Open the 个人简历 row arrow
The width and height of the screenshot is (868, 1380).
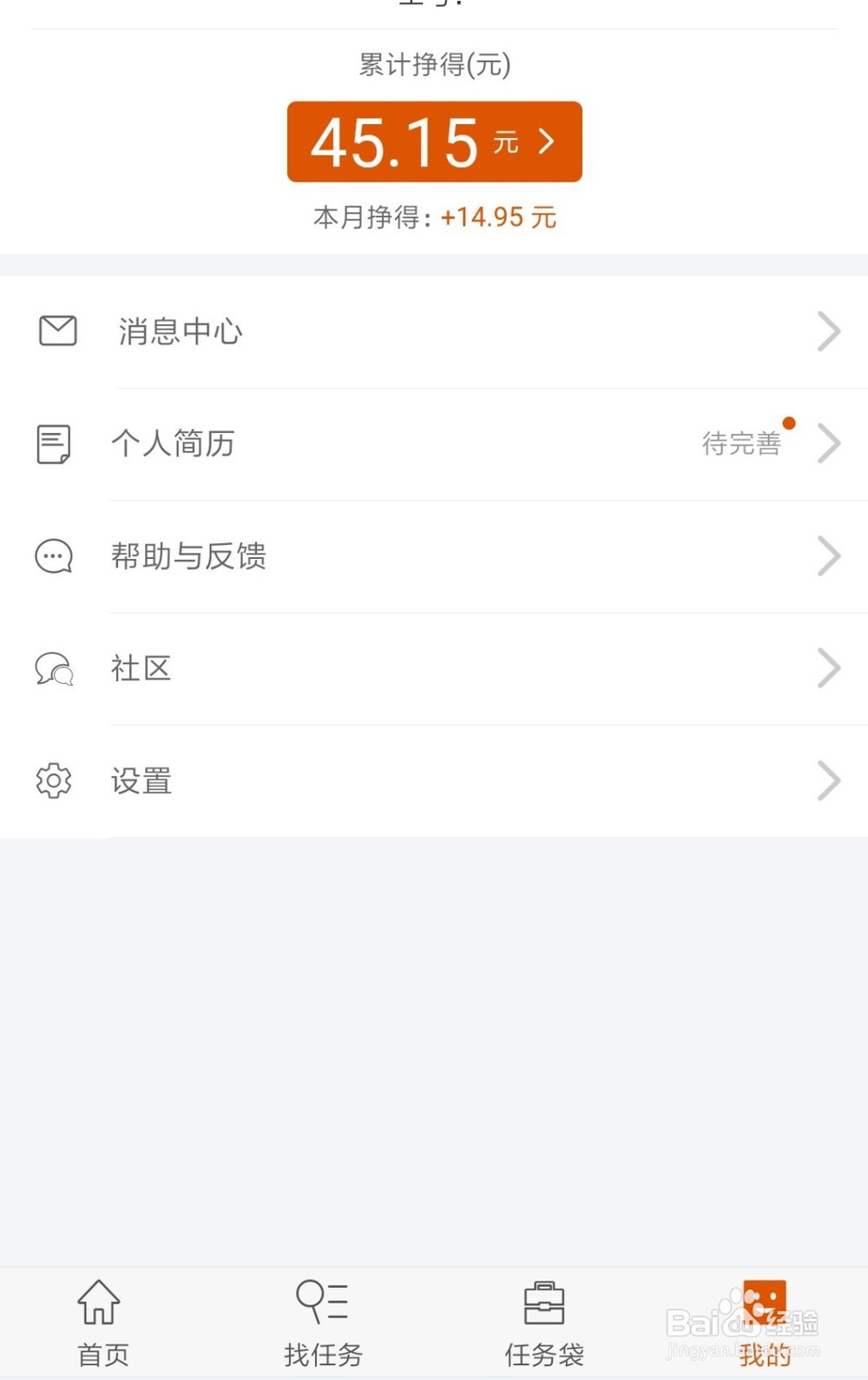coord(827,443)
